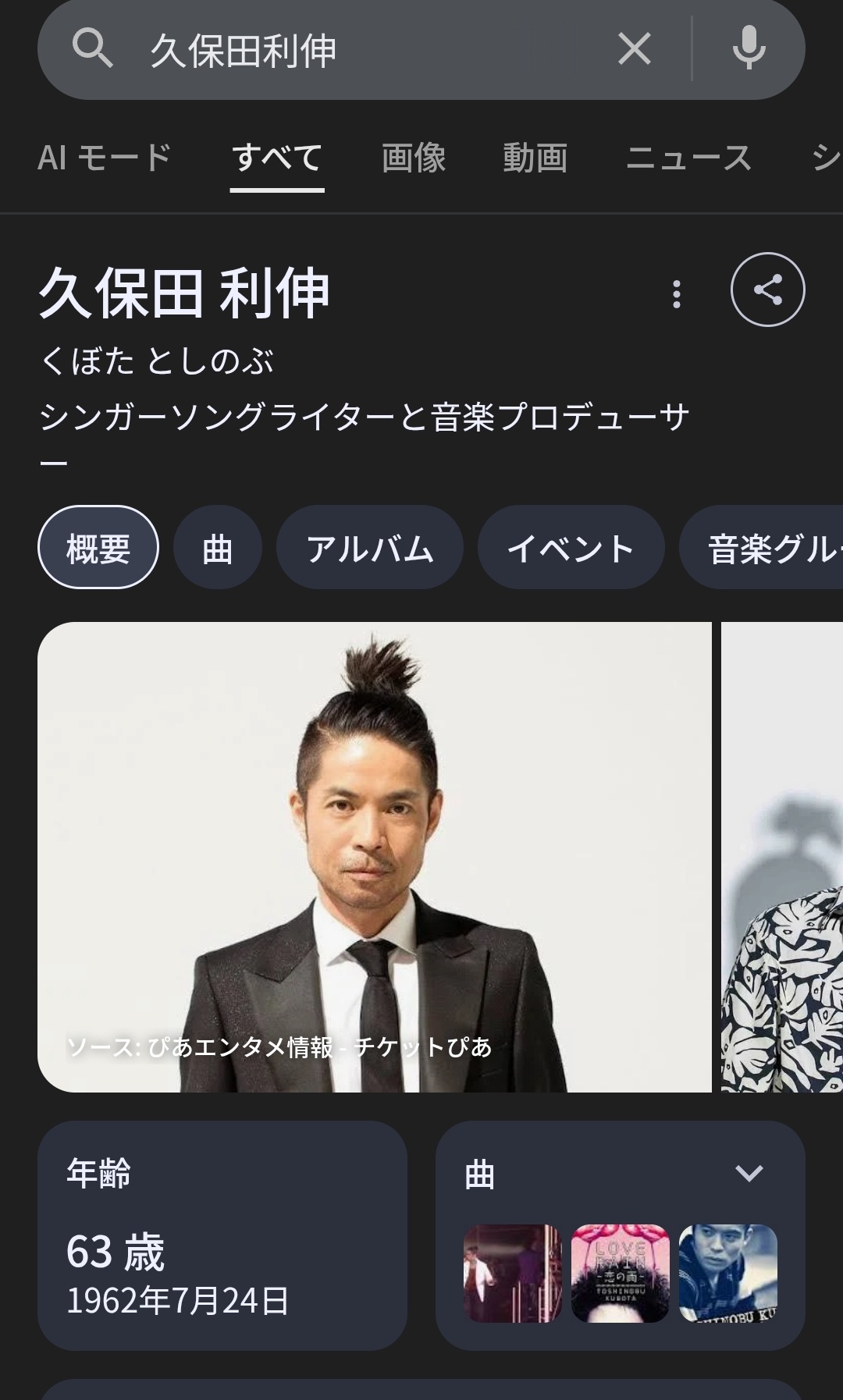Image resolution: width=843 pixels, height=1400 pixels.
Task: Open the suit photo from チケットぴあ
Action: (375, 857)
